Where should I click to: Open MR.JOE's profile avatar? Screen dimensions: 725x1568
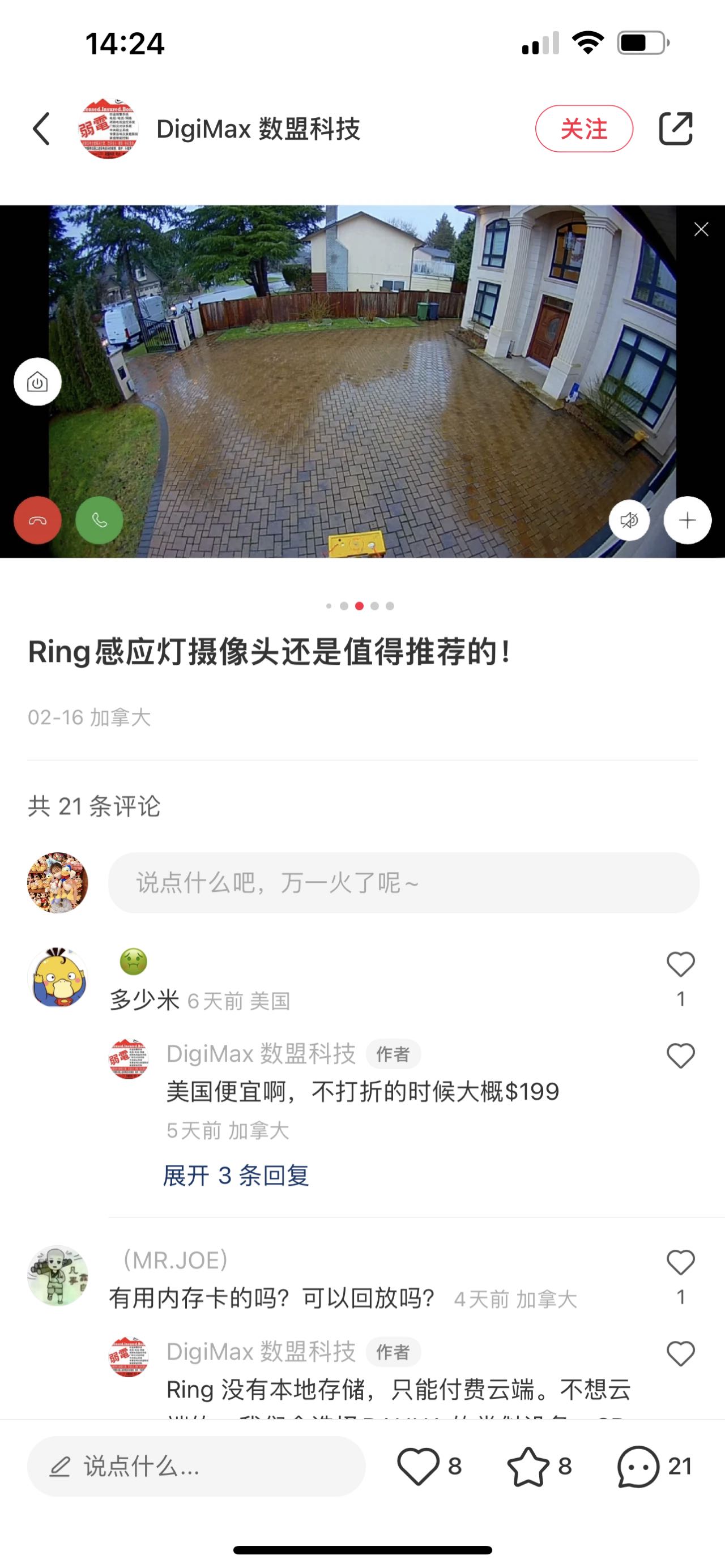[x=58, y=1275]
